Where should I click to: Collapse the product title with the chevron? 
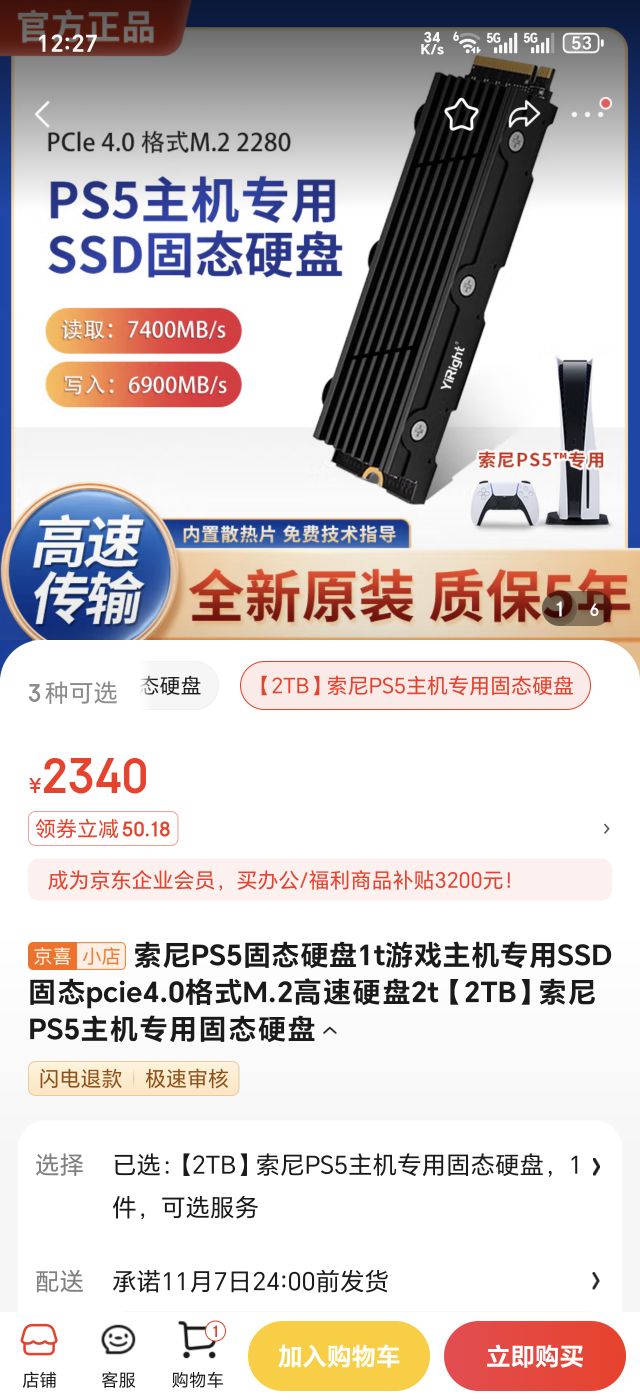pyautogui.click(x=329, y=1030)
